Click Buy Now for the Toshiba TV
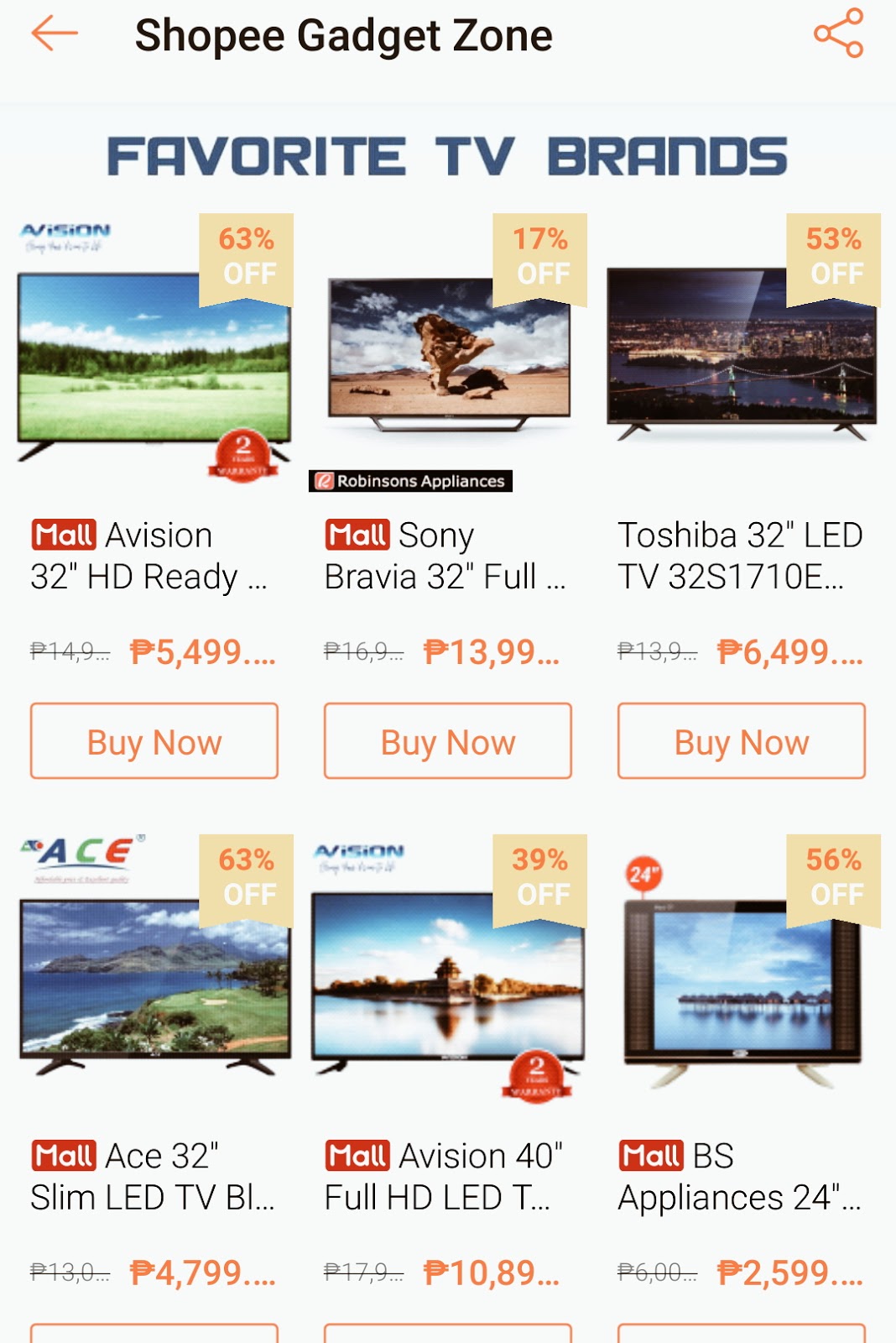This screenshot has width=896, height=1343. [x=741, y=741]
